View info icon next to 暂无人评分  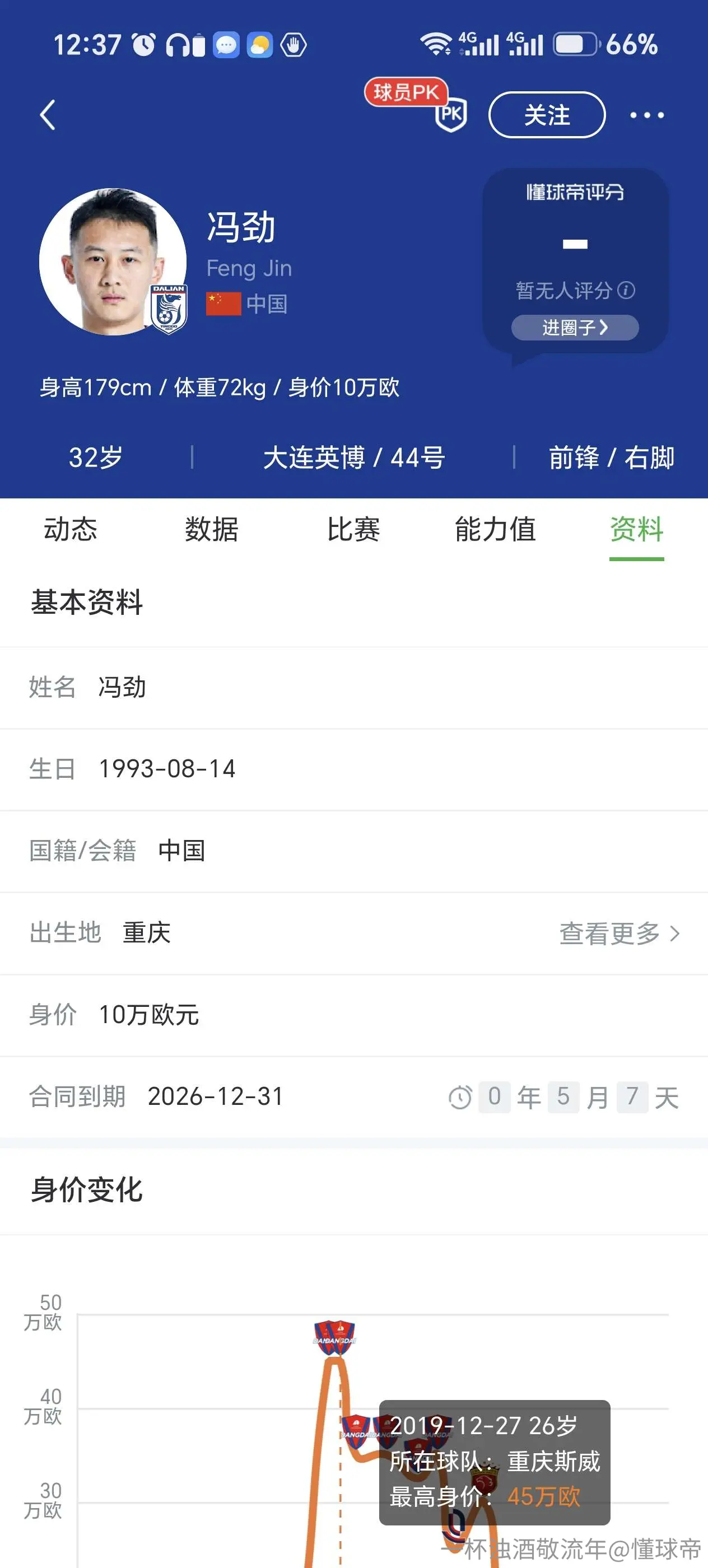pos(626,290)
